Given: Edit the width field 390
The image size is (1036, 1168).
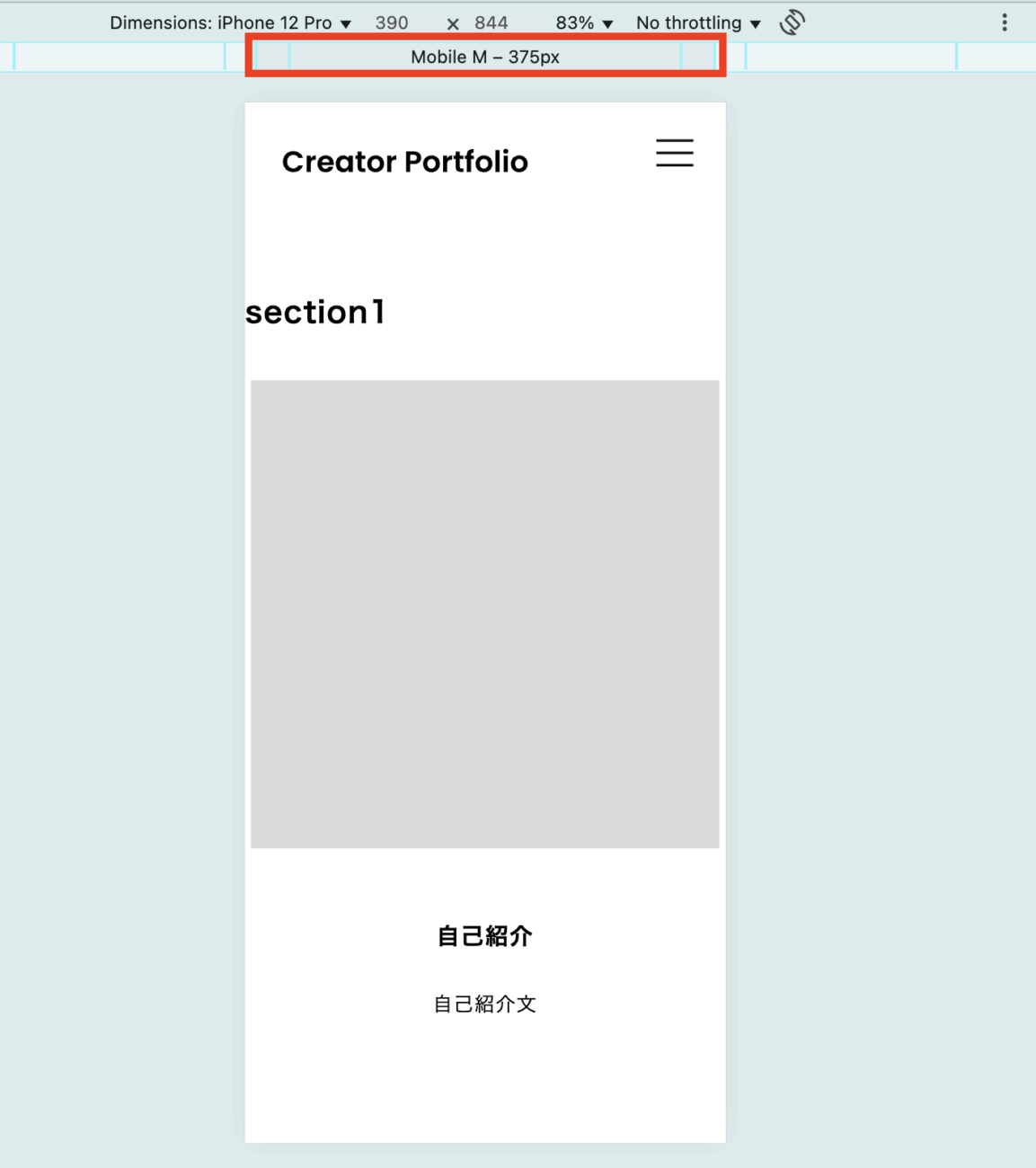Looking at the screenshot, I should click(x=392, y=23).
